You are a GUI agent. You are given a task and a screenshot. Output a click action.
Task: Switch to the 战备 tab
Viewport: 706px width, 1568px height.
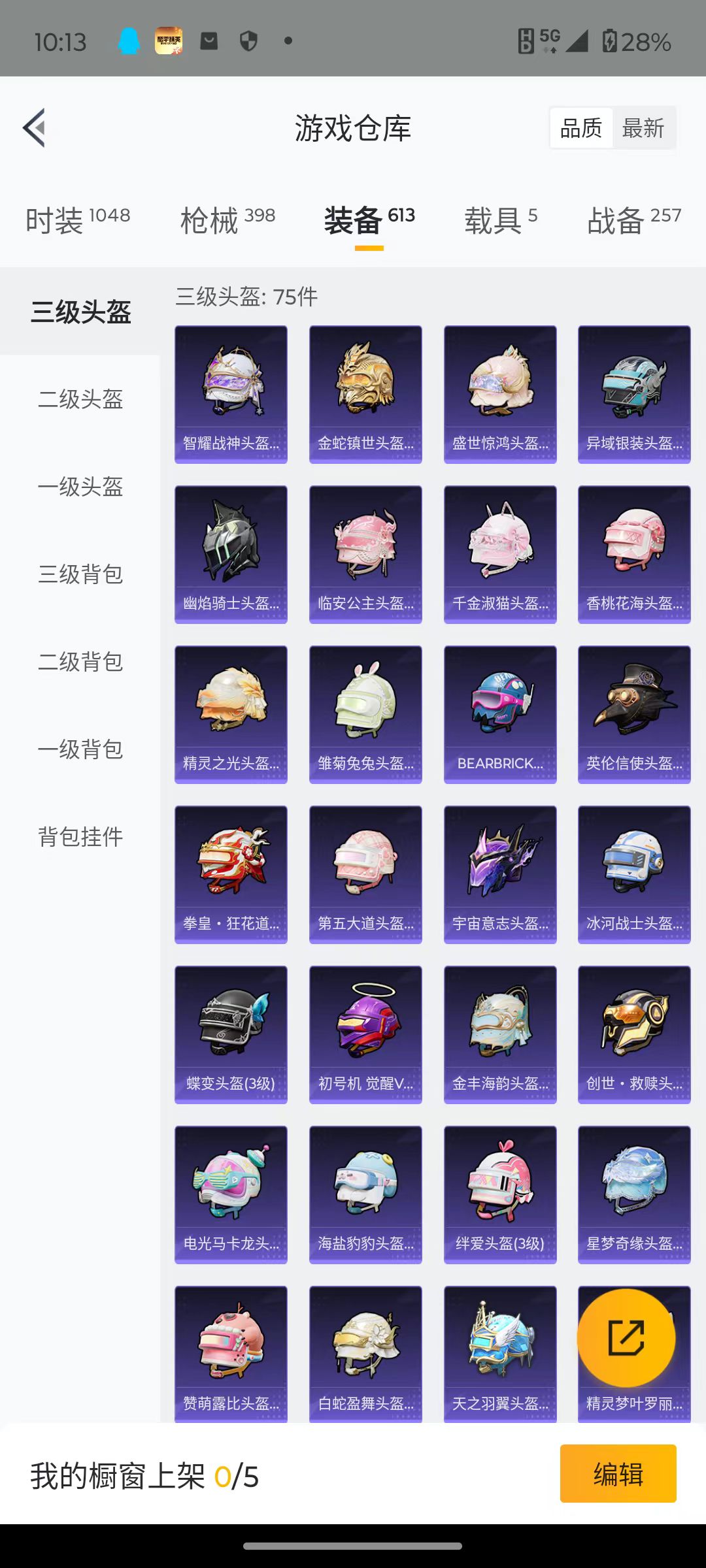pyautogui.click(x=633, y=220)
